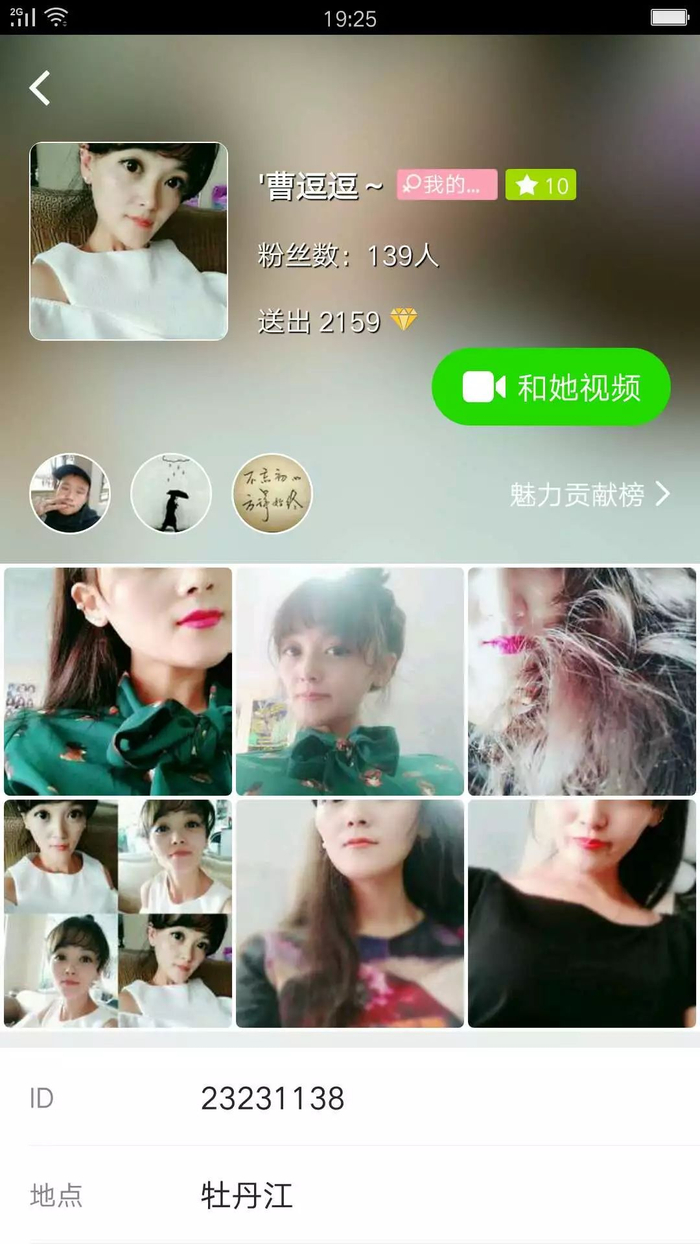
Task: Open photo with windblown hair and pink lips
Action: pos(582,681)
